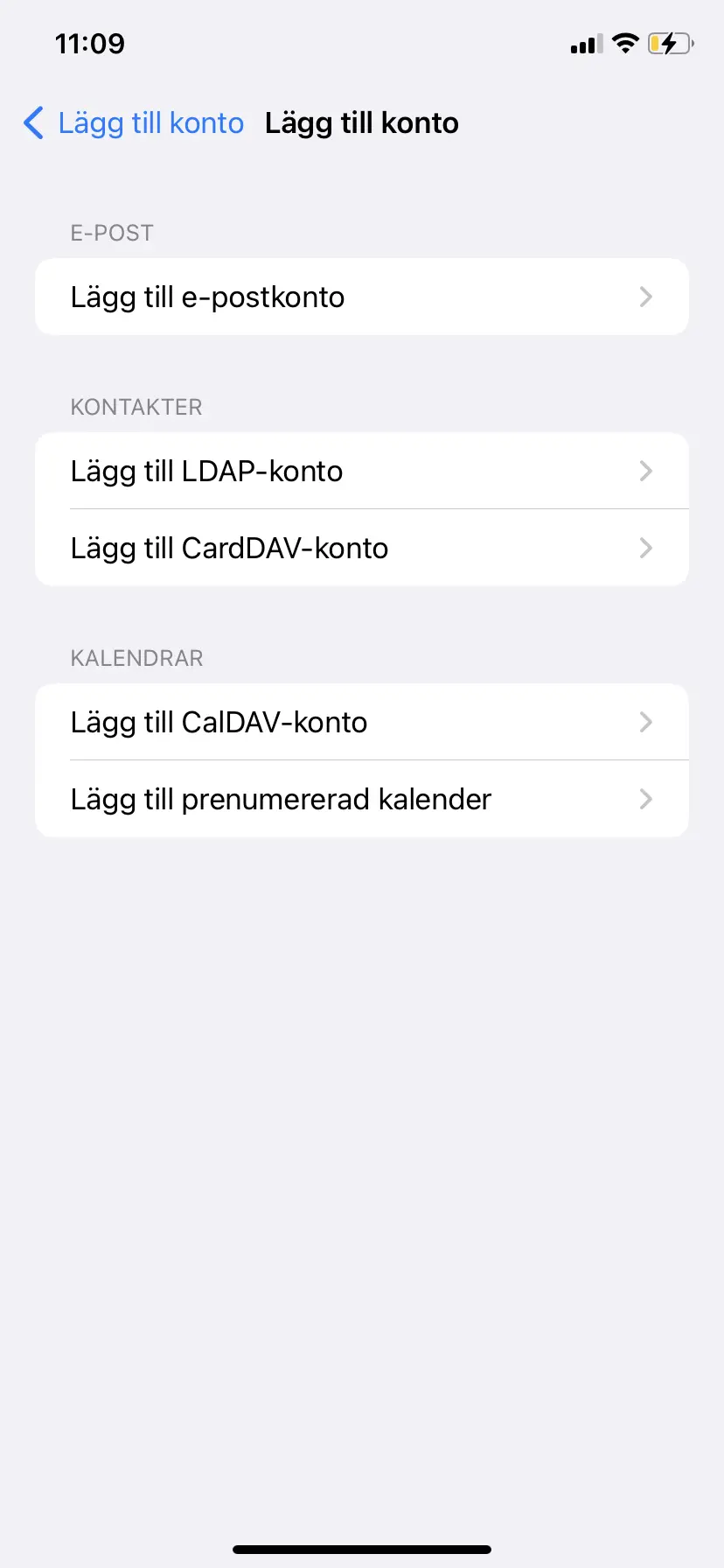Viewport: 724px width, 1568px height.
Task: Tap the Wi-Fi status icon
Action: pos(626,43)
